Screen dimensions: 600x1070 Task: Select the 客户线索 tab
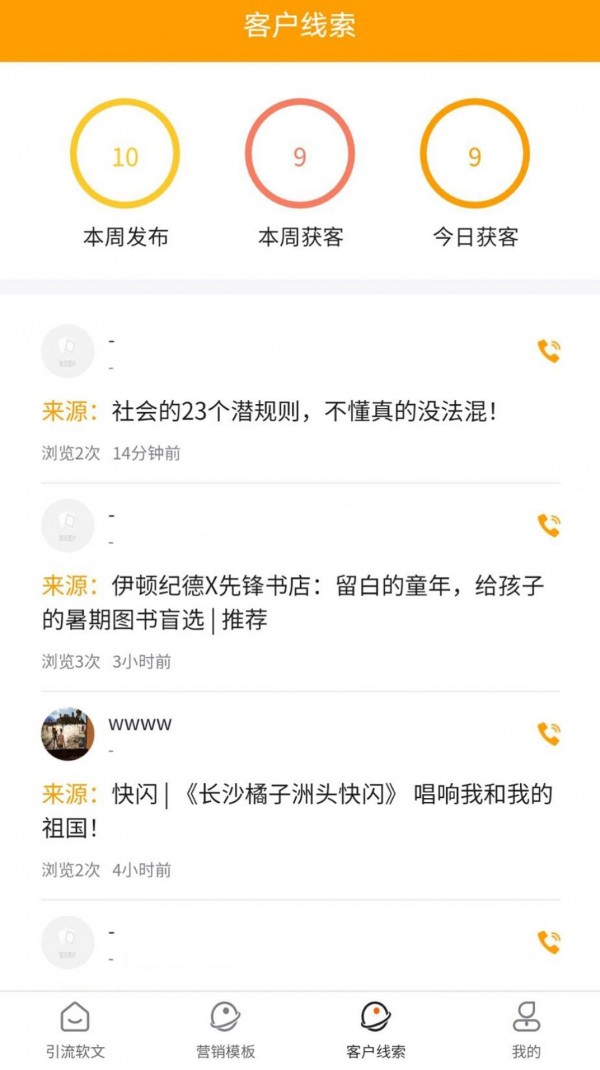(375, 1030)
